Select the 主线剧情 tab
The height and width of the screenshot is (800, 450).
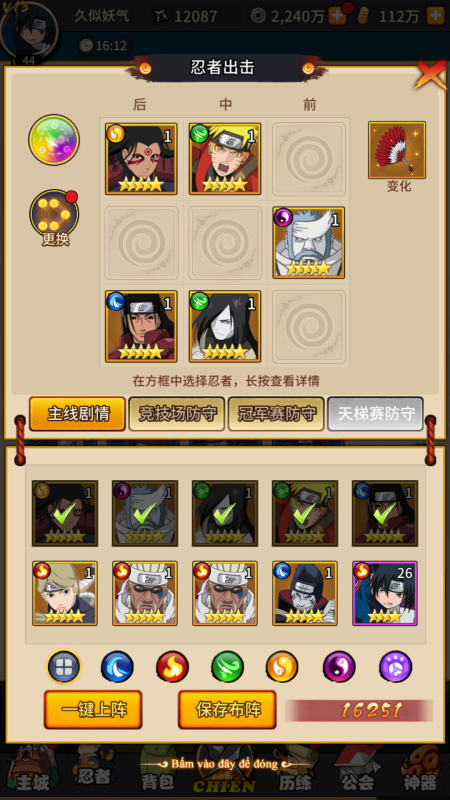(78, 414)
